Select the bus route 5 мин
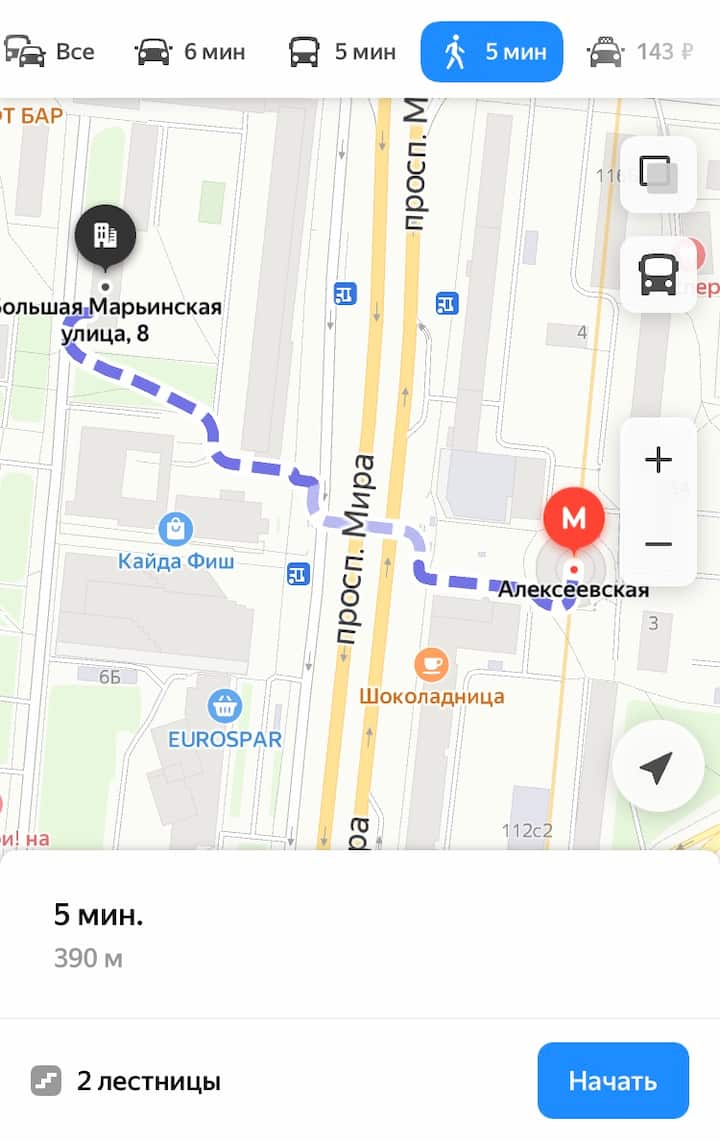This screenshot has width=720, height=1142. (342, 52)
